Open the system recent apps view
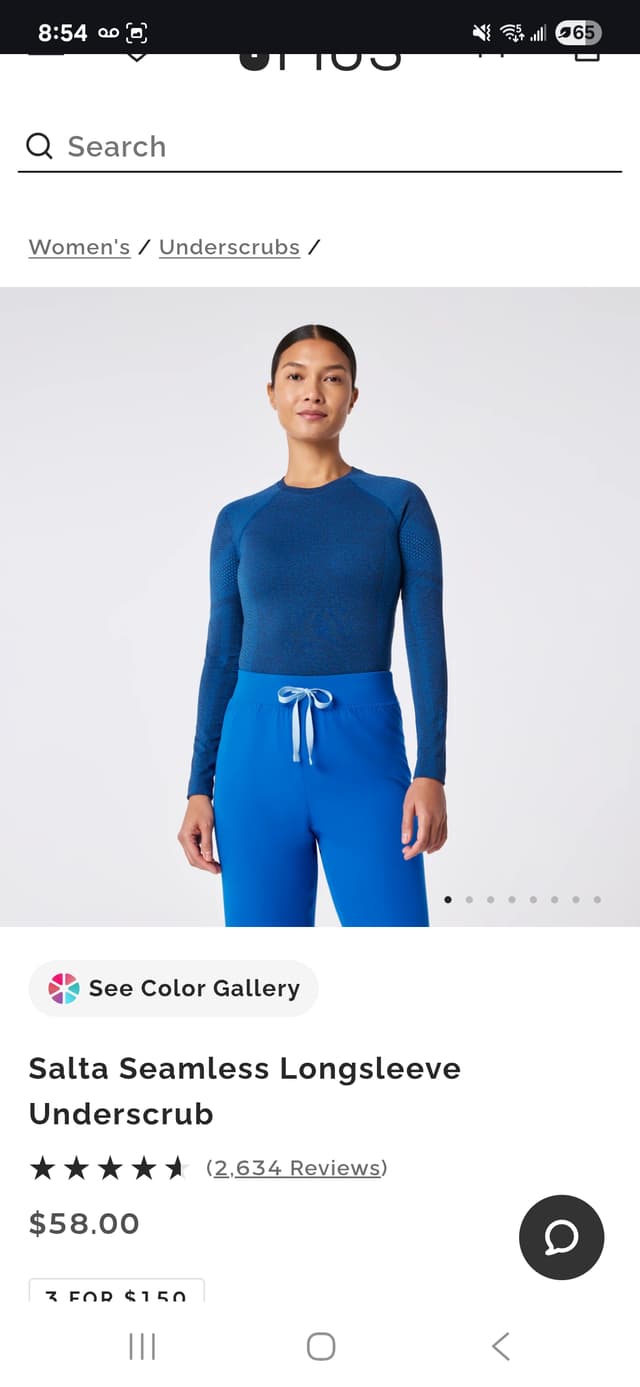This screenshot has width=640, height=1387. (x=142, y=1346)
